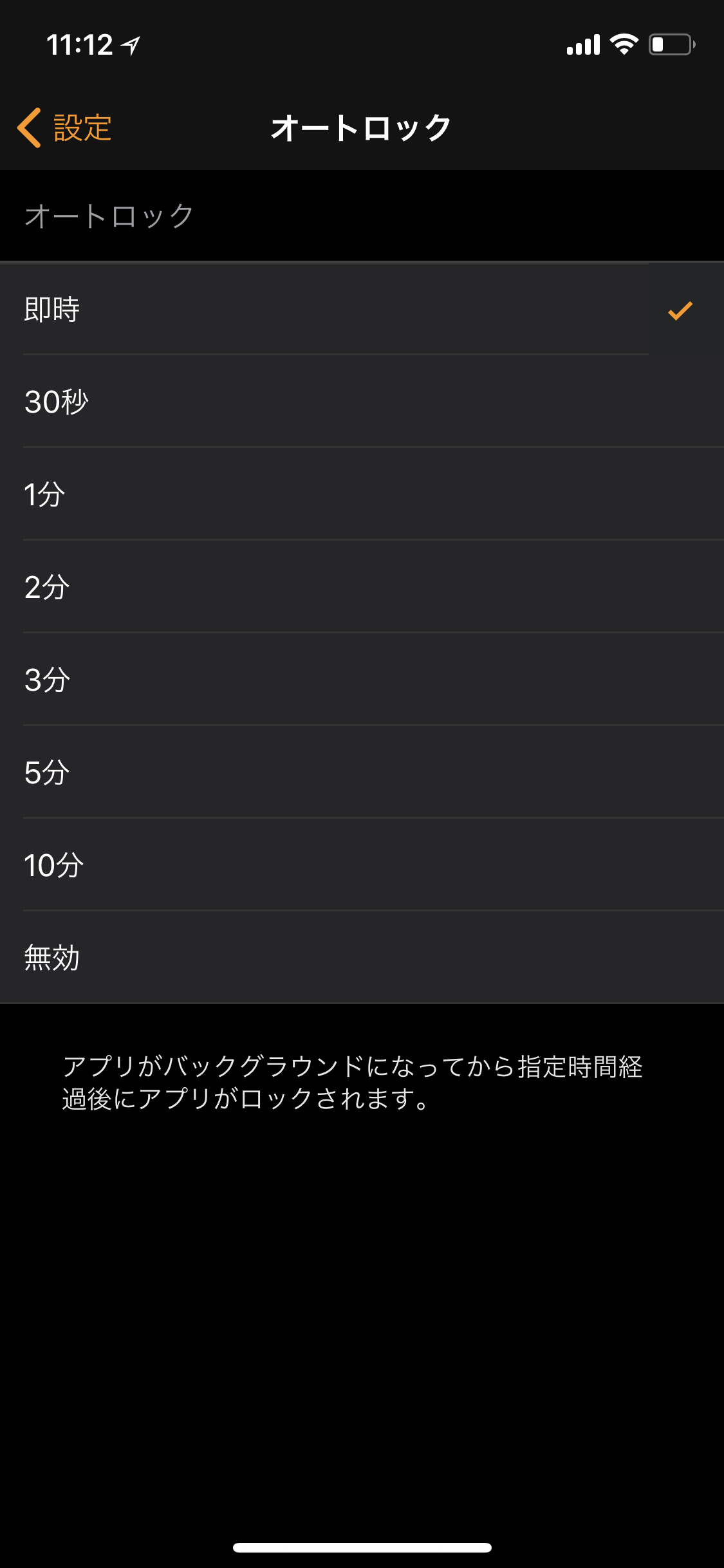
Task: Select 3分 auto-lock delay
Action: (362, 679)
